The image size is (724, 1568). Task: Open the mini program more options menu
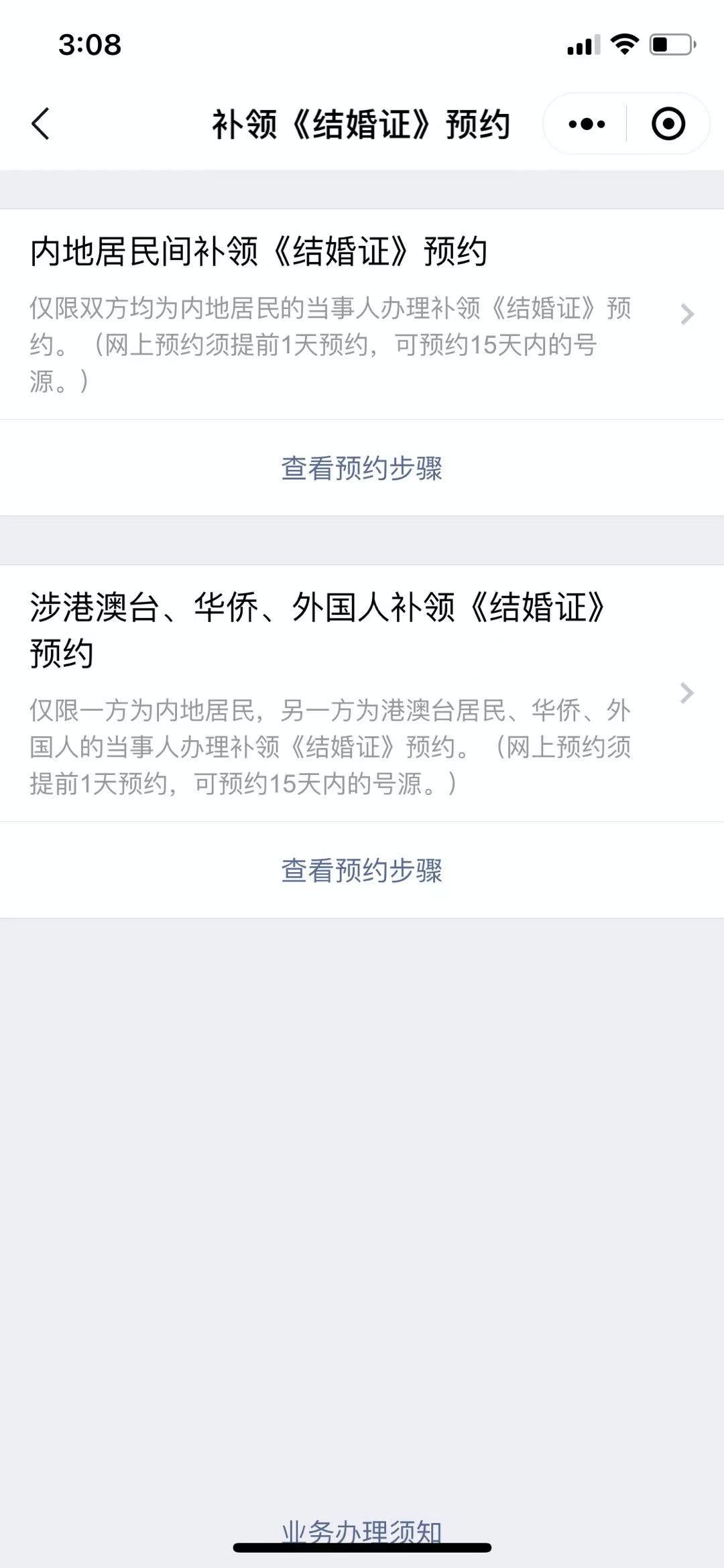click(587, 124)
